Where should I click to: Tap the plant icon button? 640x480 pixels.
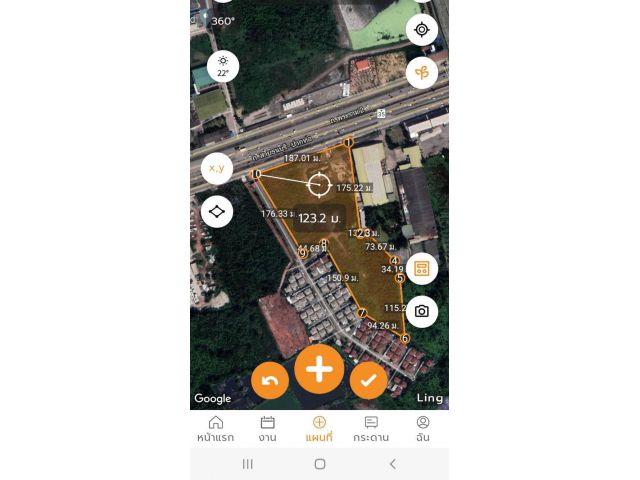[x=421, y=72]
